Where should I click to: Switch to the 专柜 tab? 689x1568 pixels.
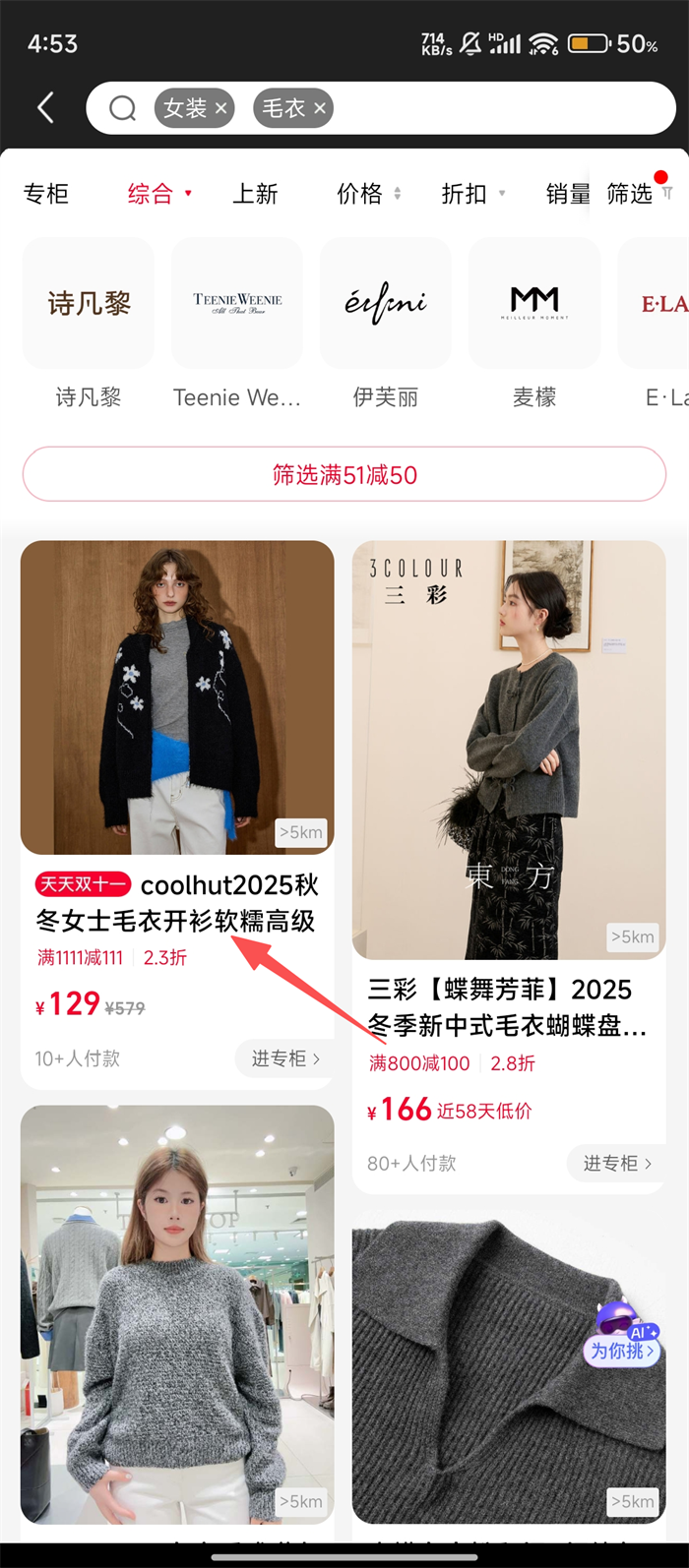46,194
